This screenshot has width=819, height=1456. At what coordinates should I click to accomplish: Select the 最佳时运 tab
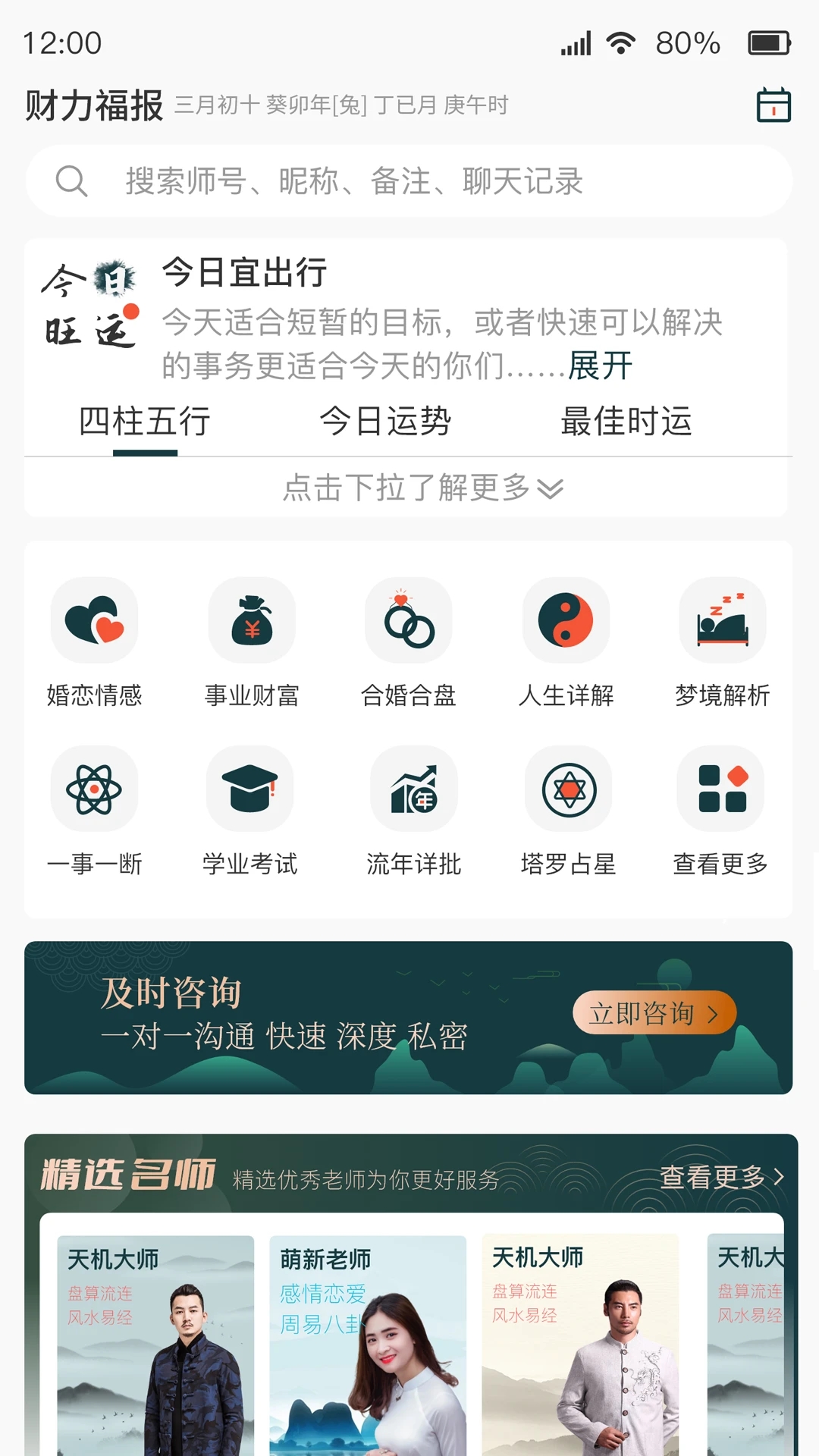tap(626, 422)
